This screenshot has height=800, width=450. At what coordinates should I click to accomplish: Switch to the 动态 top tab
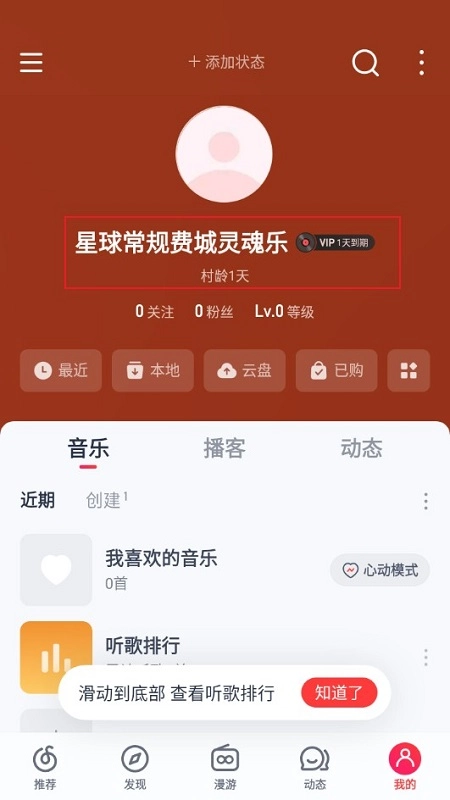(361, 448)
